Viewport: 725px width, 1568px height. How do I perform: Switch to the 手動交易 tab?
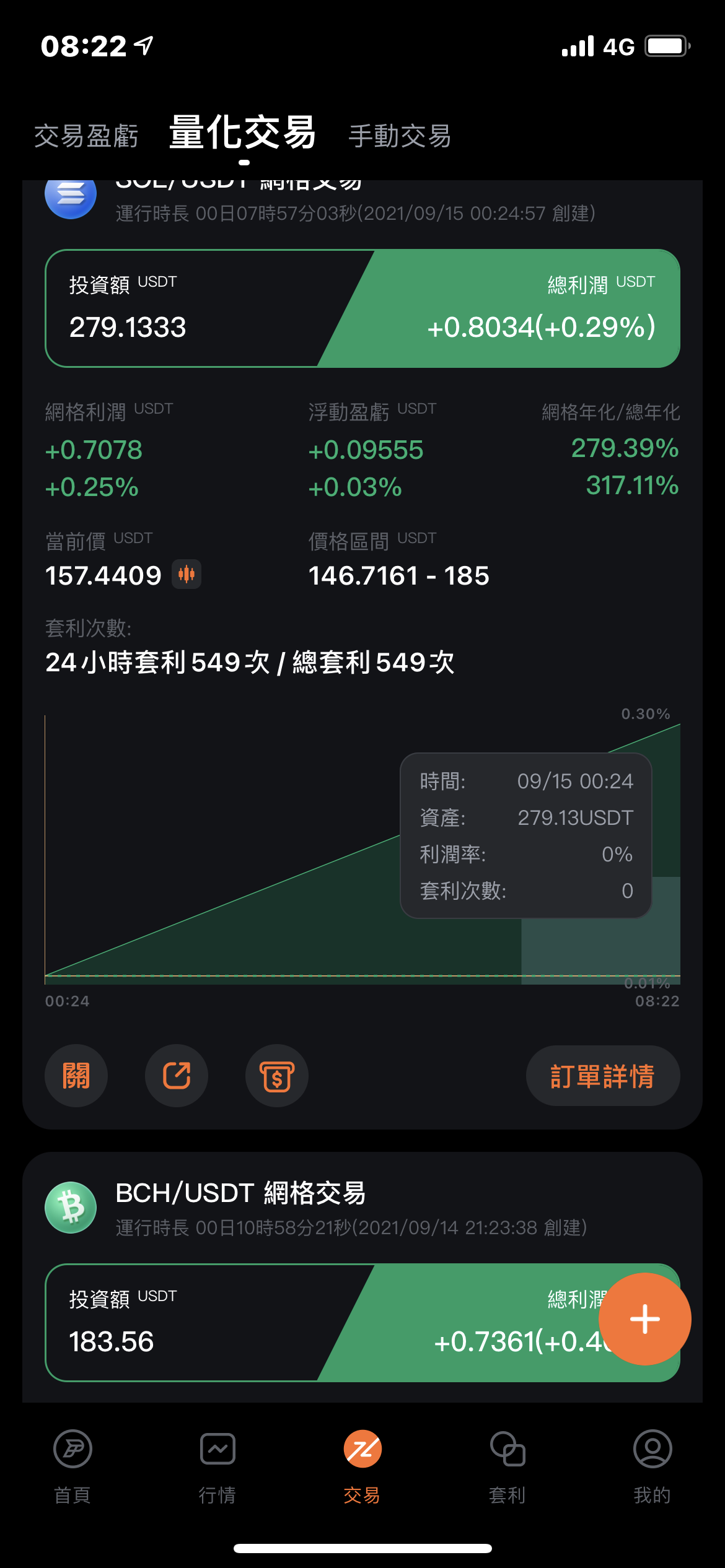pos(400,136)
